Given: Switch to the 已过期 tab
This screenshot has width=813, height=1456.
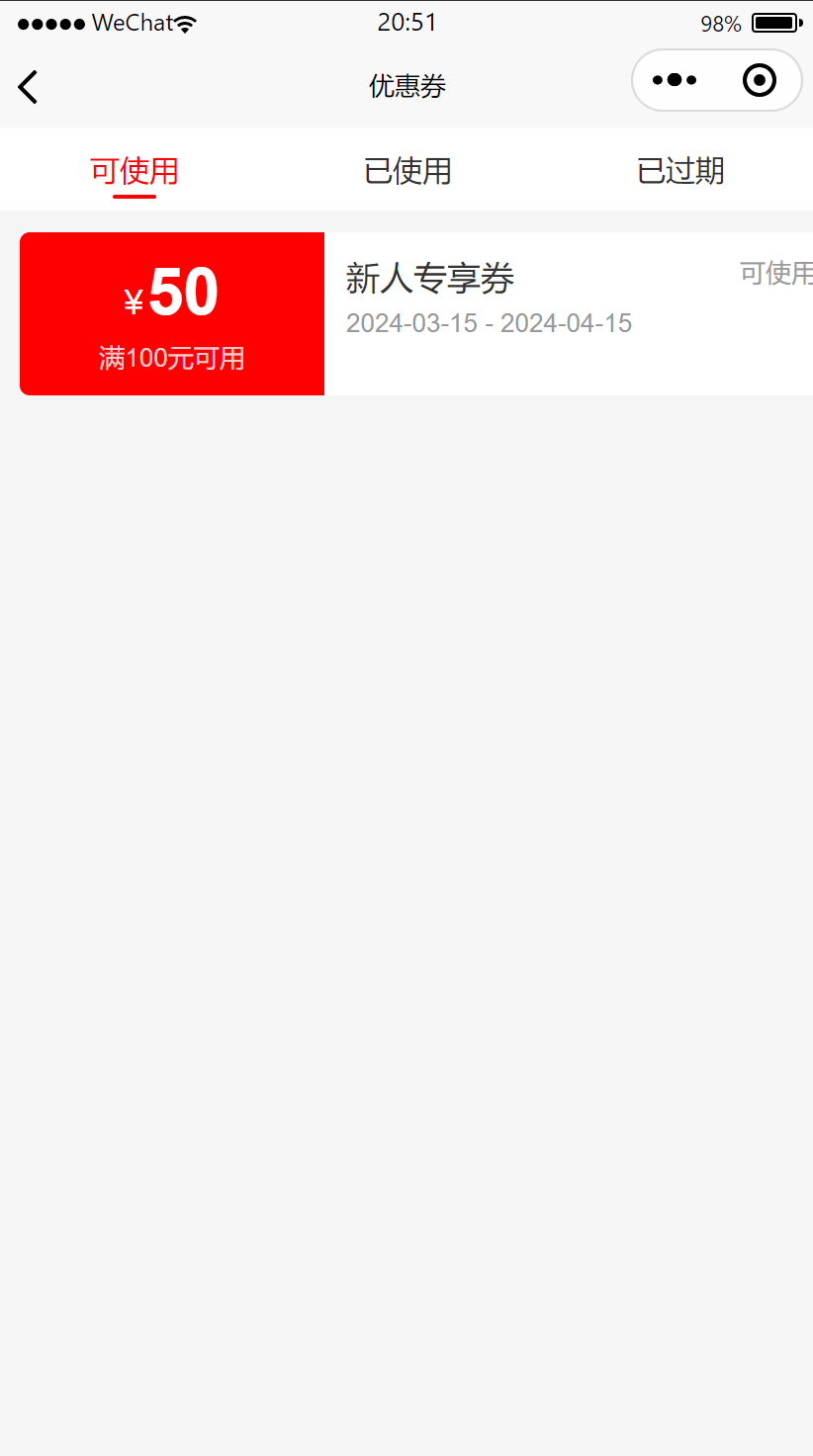Looking at the screenshot, I should coord(680,170).
